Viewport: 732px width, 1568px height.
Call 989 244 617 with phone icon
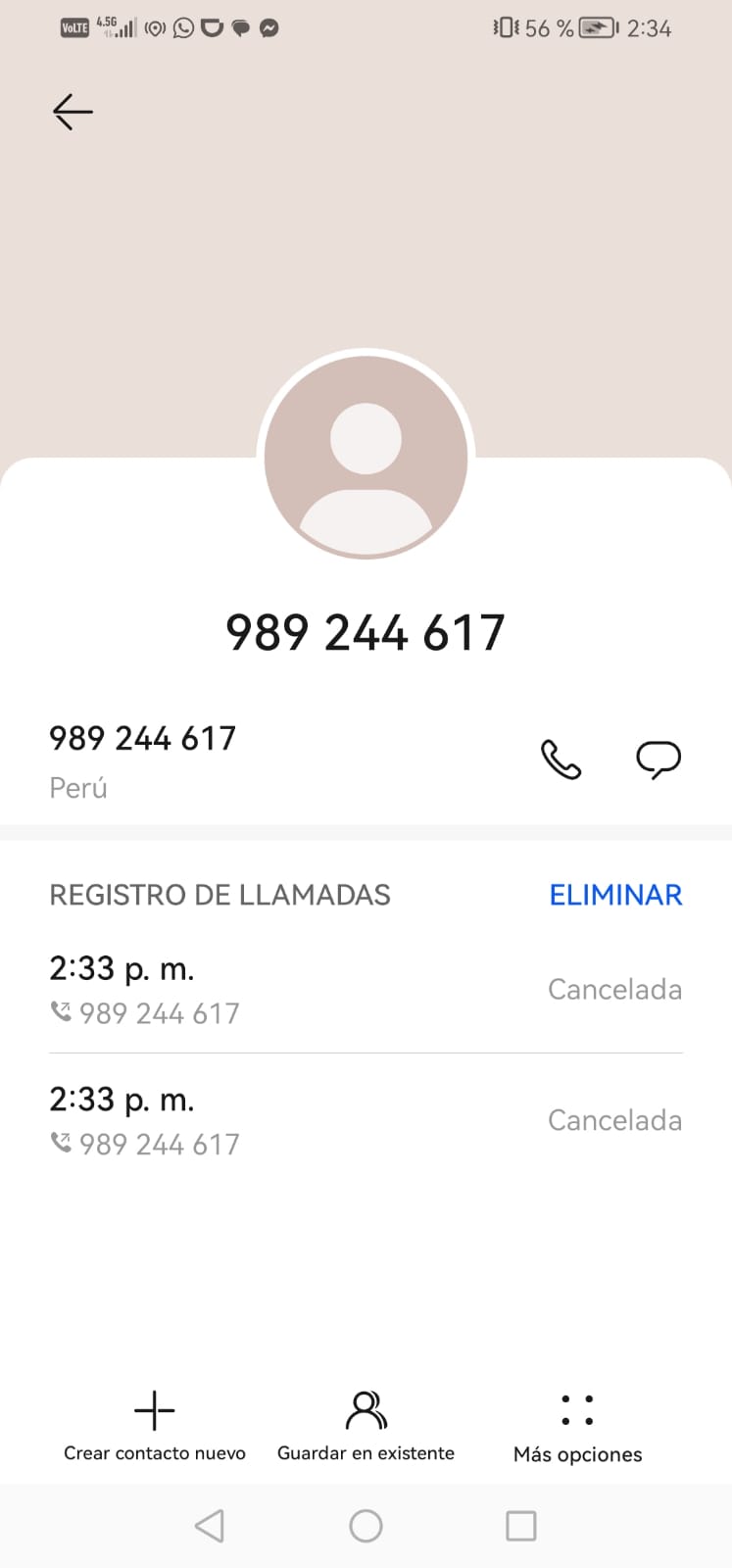click(x=561, y=759)
